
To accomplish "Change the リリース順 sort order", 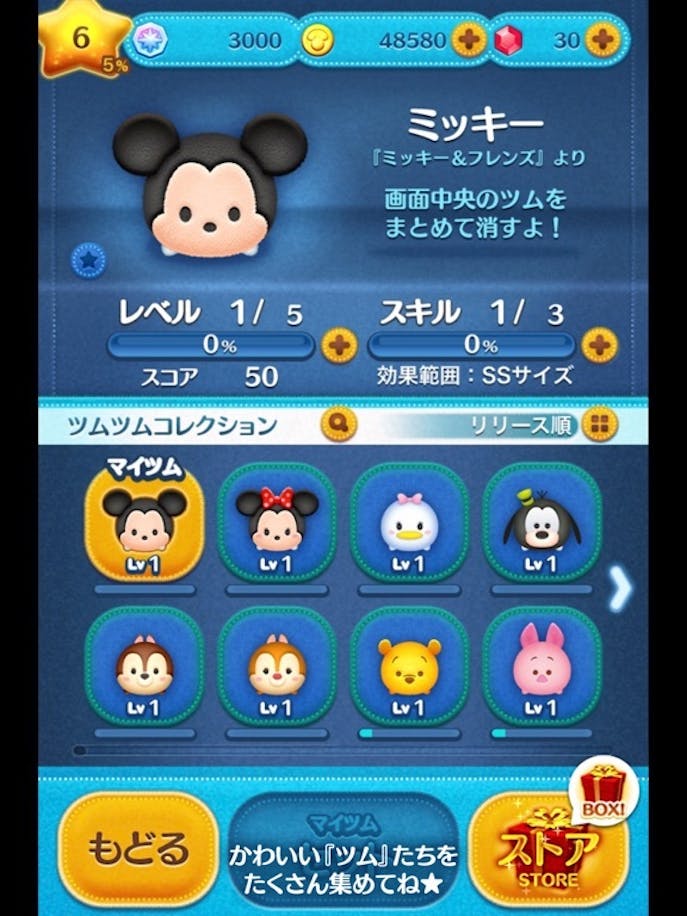I will click(600, 424).
